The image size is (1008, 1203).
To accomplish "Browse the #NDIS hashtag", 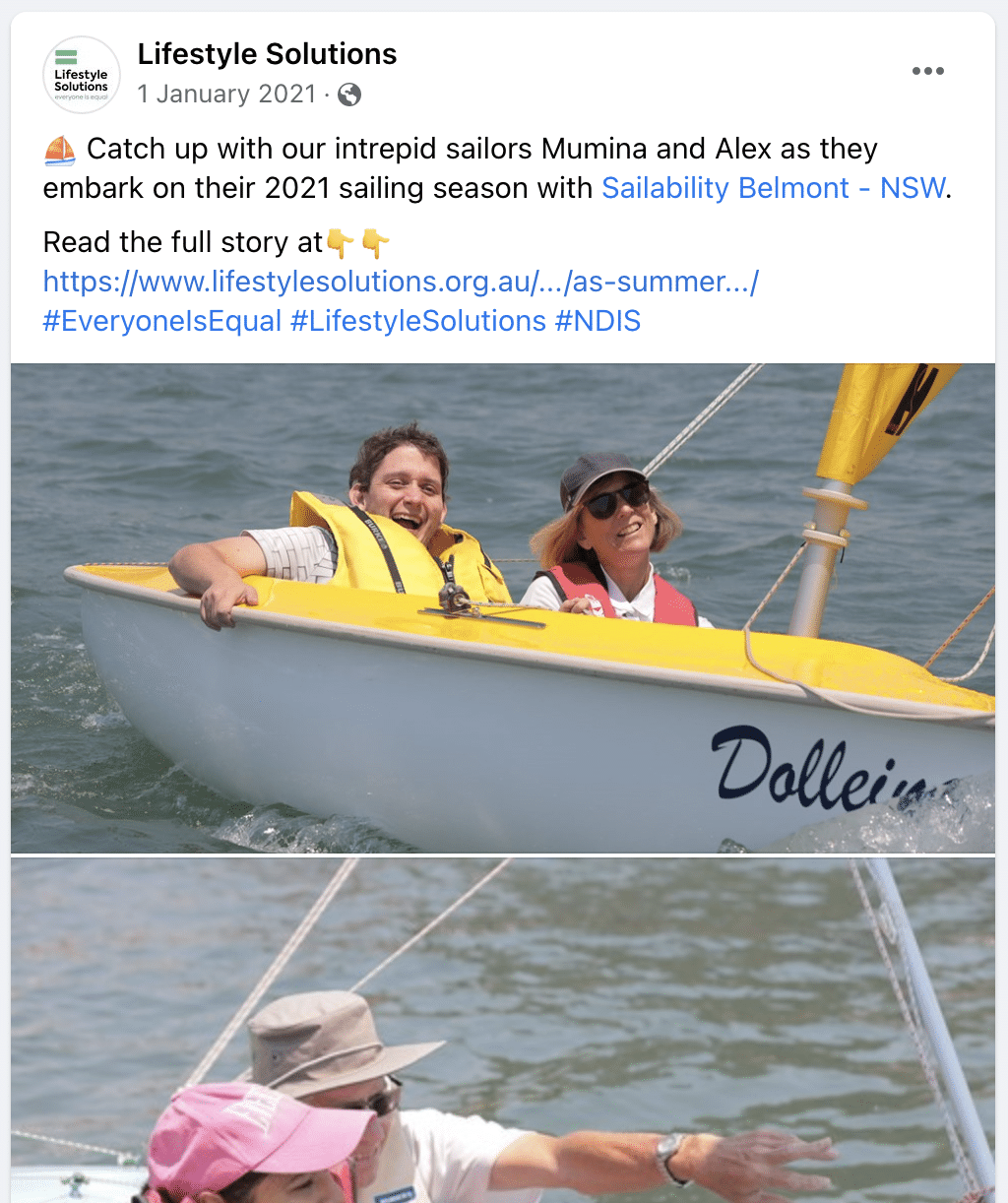I will tap(598, 321).
